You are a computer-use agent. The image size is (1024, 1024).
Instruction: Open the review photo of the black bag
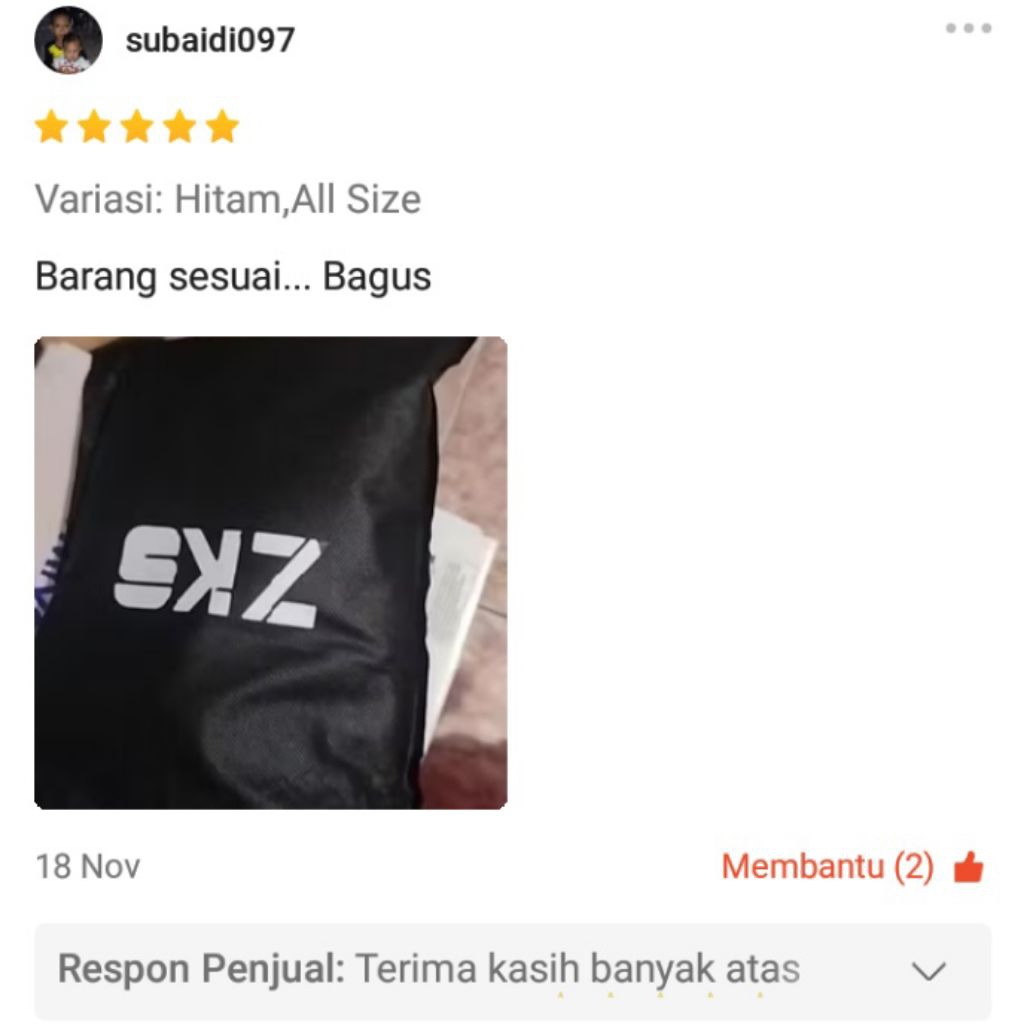(x=270, y=573)
